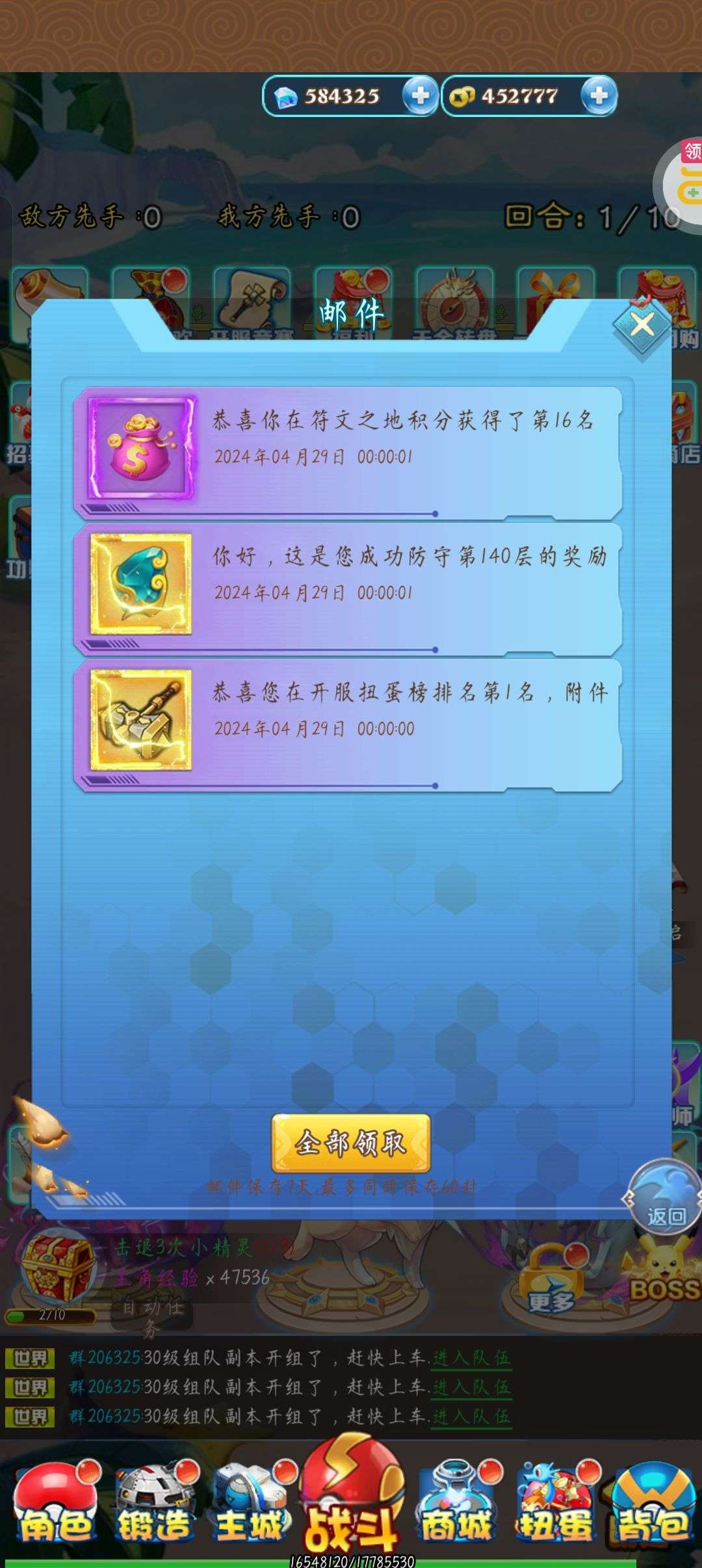Screen dimensions: 702x1568
Task: Add more gold coins with the plus button
Action: point(598,96)
